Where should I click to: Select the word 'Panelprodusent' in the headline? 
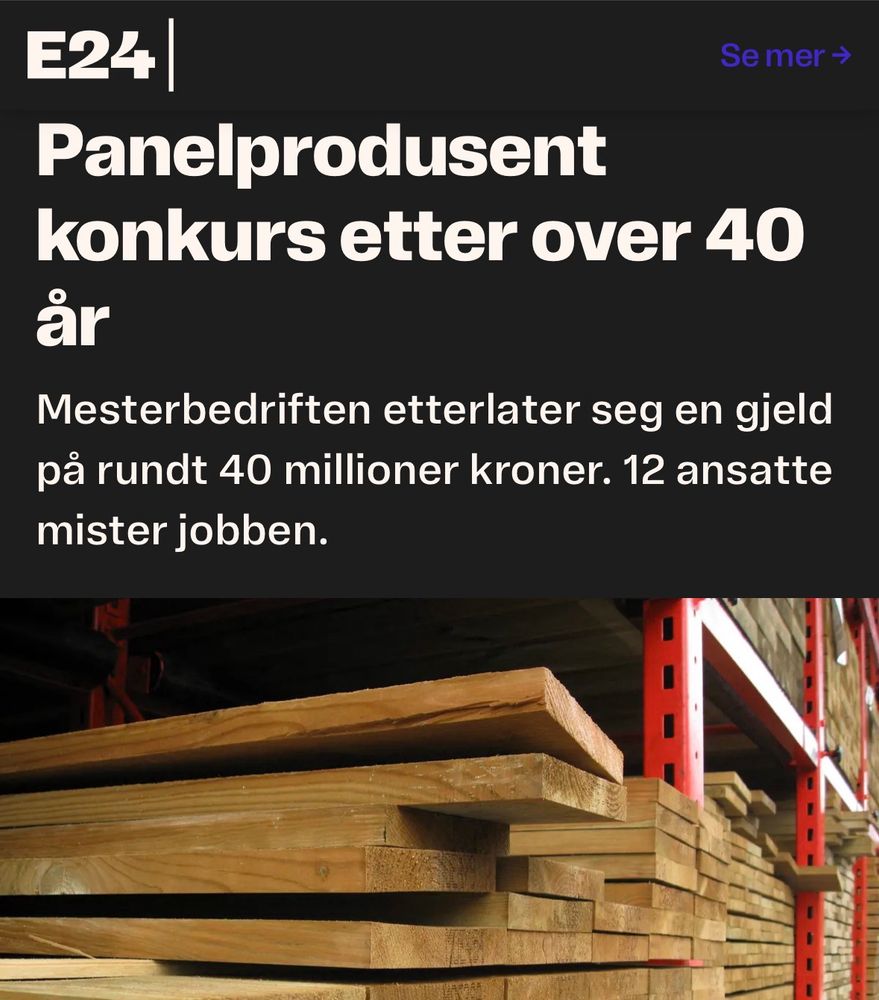[320, 150]
